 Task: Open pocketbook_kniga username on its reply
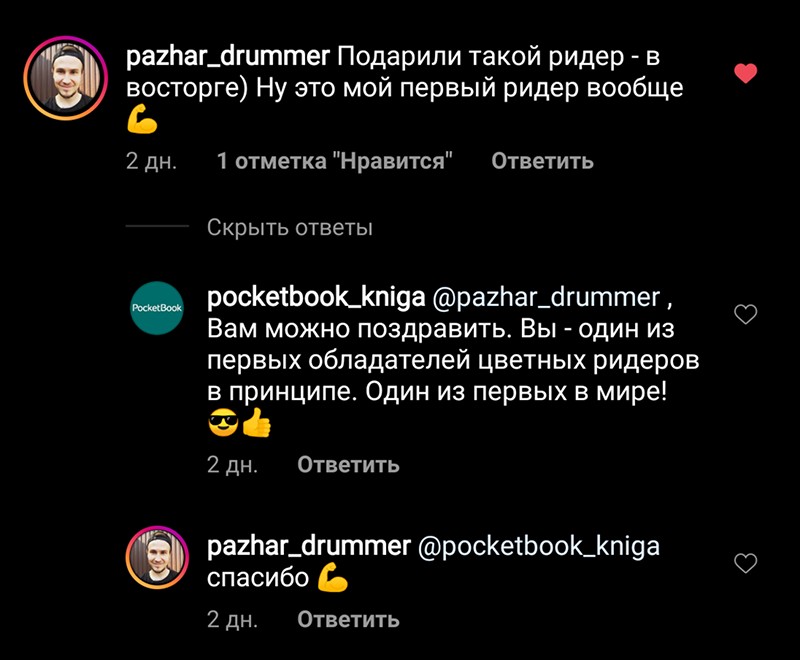pos(314,298)
